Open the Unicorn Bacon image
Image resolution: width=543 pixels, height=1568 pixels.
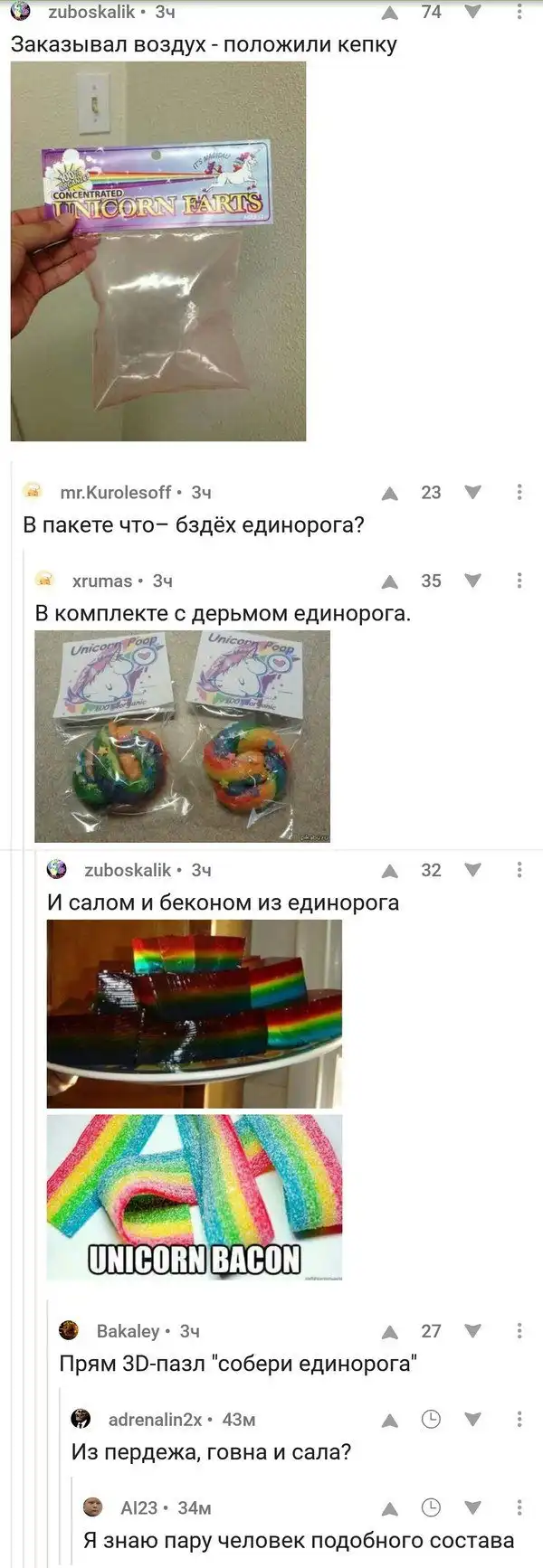pyautogui.click(x=195, y=1196)
